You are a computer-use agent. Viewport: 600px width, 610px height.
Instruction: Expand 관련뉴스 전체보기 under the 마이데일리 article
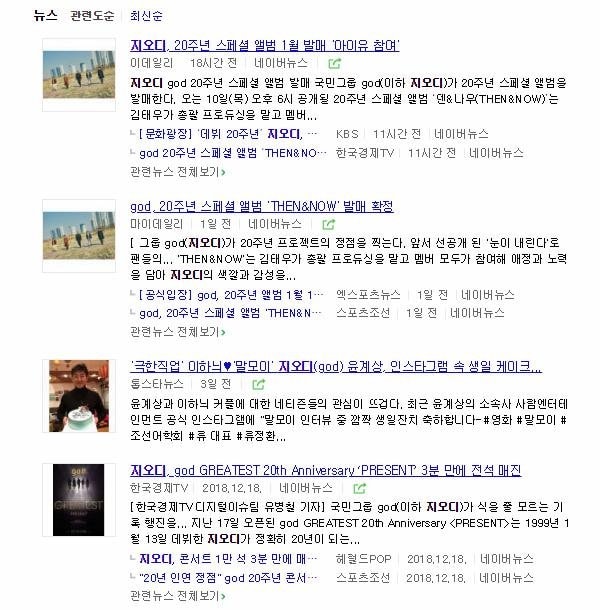175,331
